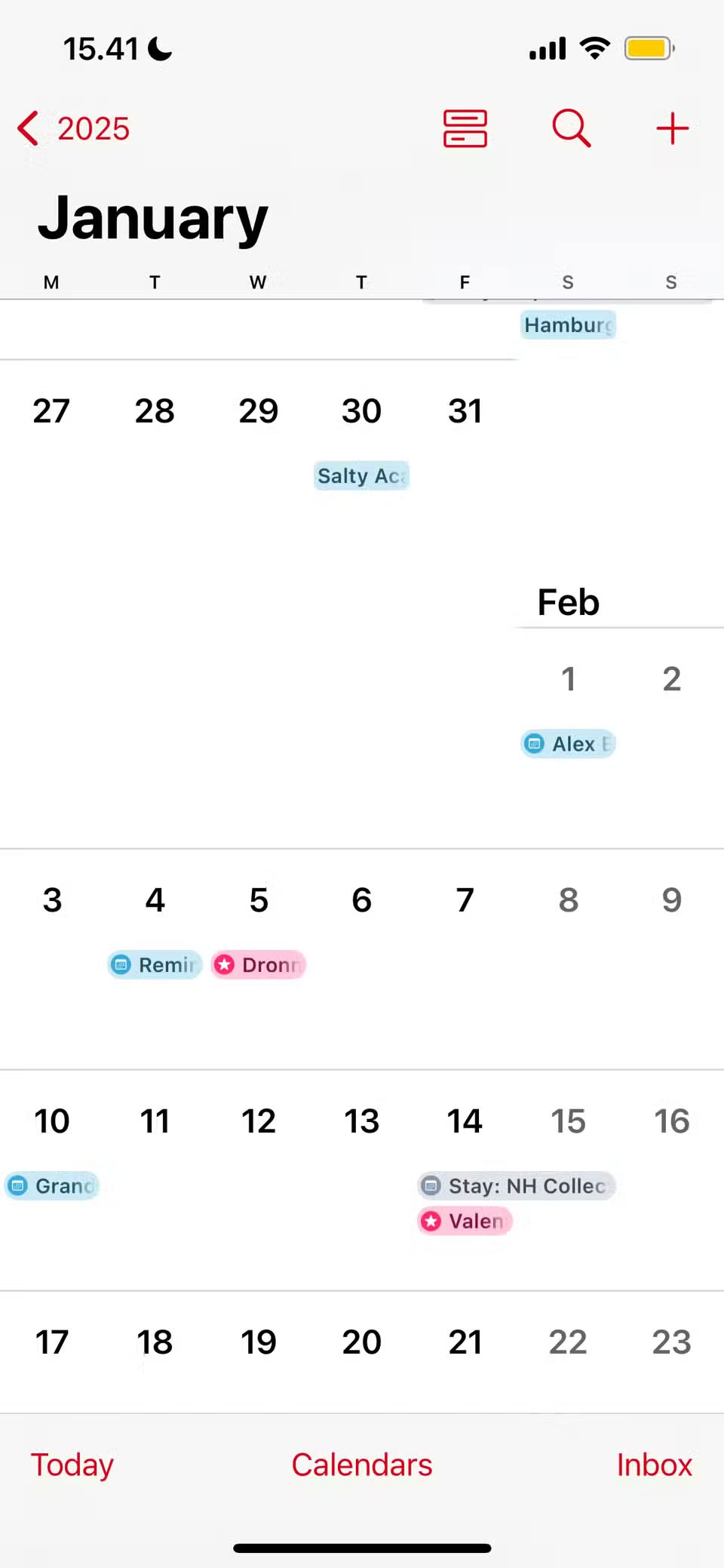The height and width of the screenshot is (1568, 724).
Task: Open the Hamburg event
Action: [568, 325]
